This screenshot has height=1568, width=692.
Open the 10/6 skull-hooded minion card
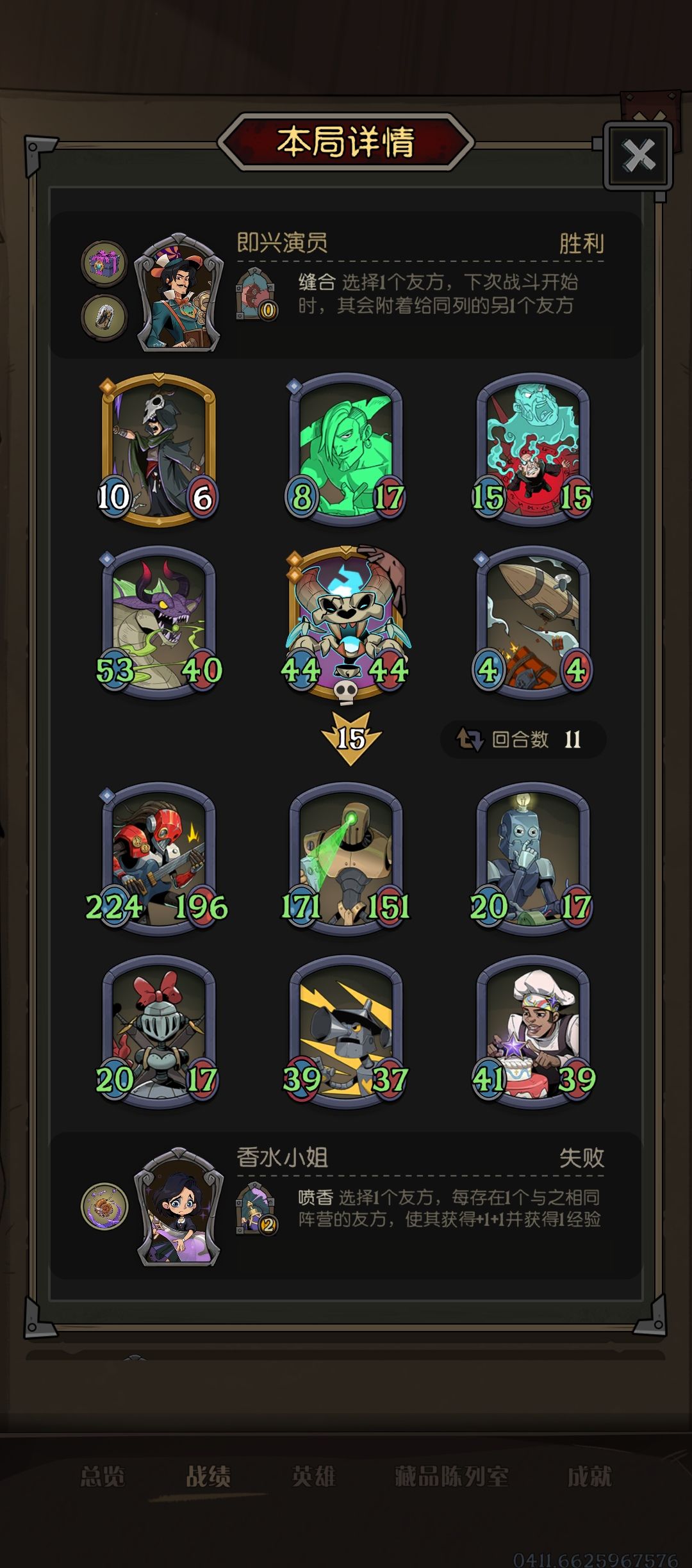pos(158,450)
